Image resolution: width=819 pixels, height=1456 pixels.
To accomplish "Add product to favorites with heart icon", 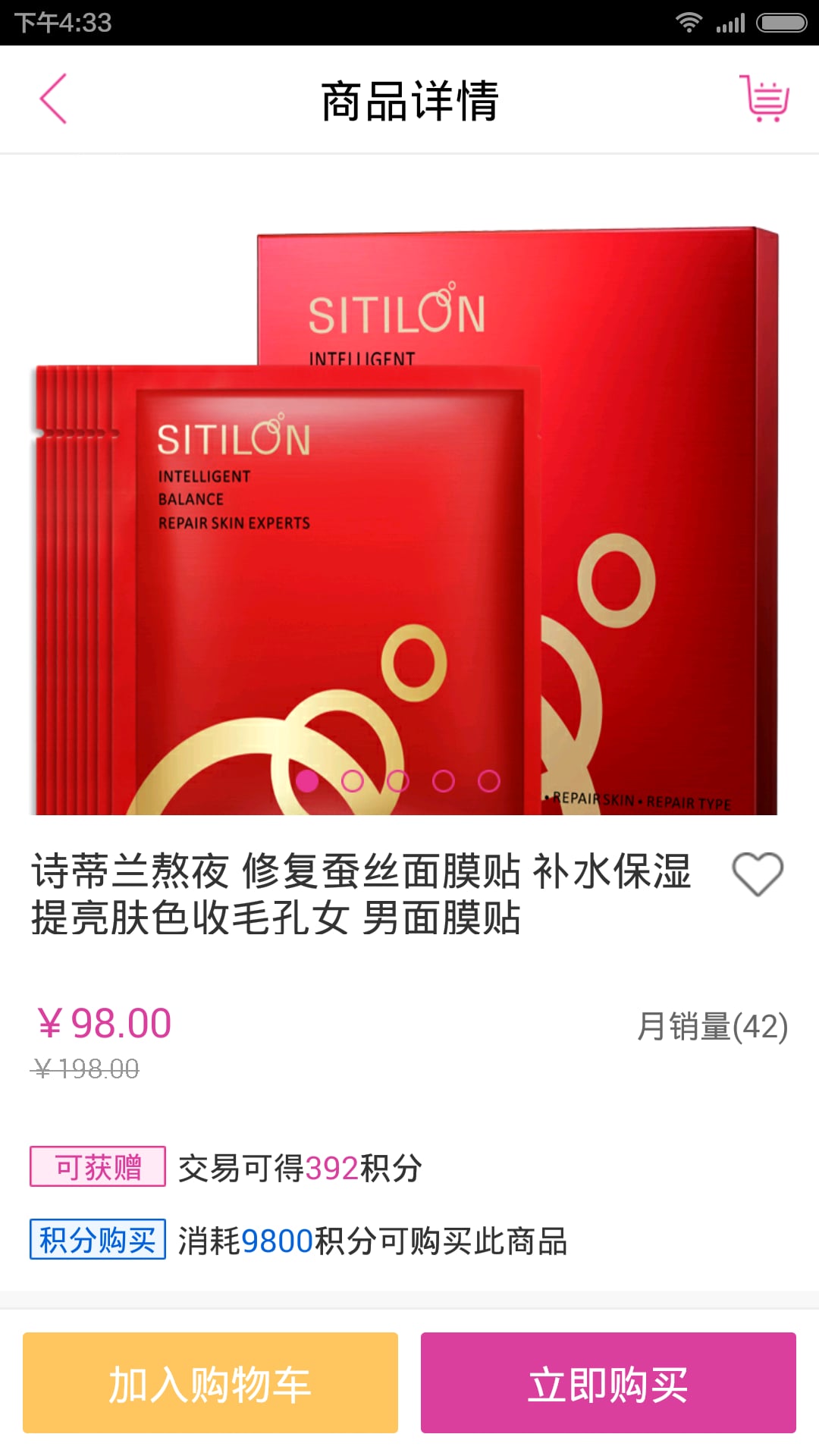I will click(x=758, y=874).
